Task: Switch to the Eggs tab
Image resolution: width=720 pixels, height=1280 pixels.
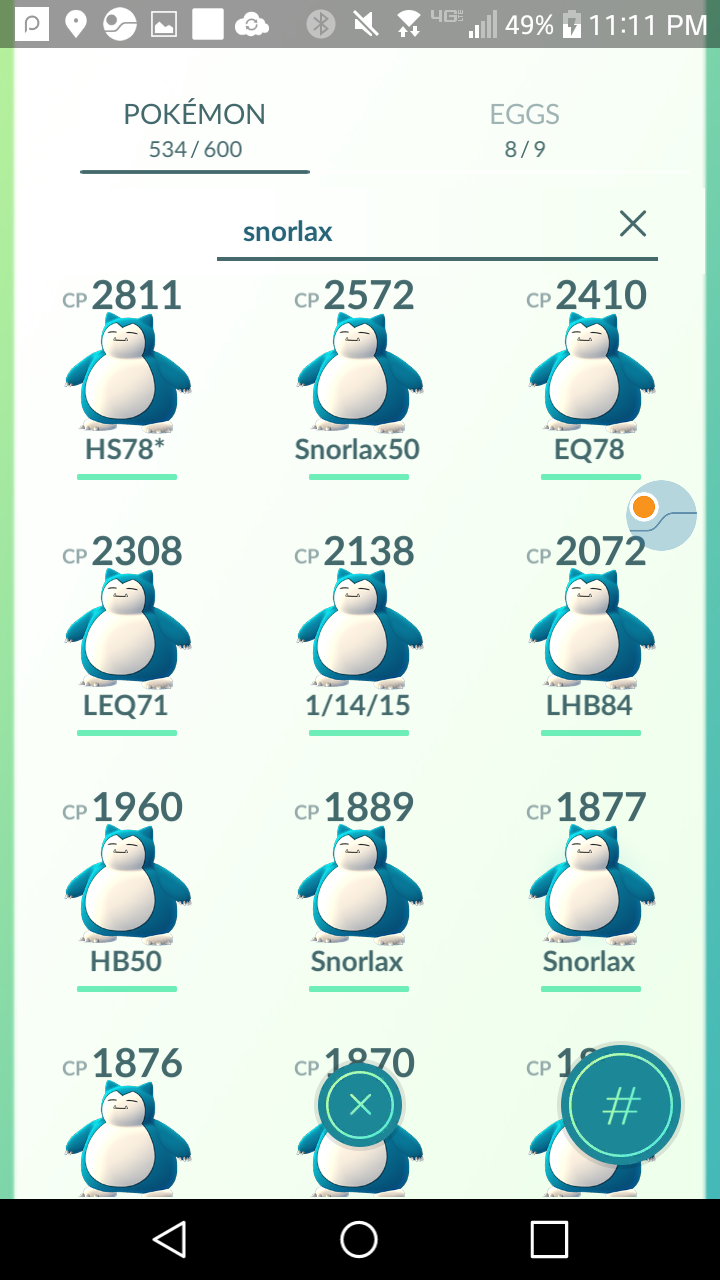Action: click(x=525, y=131)
